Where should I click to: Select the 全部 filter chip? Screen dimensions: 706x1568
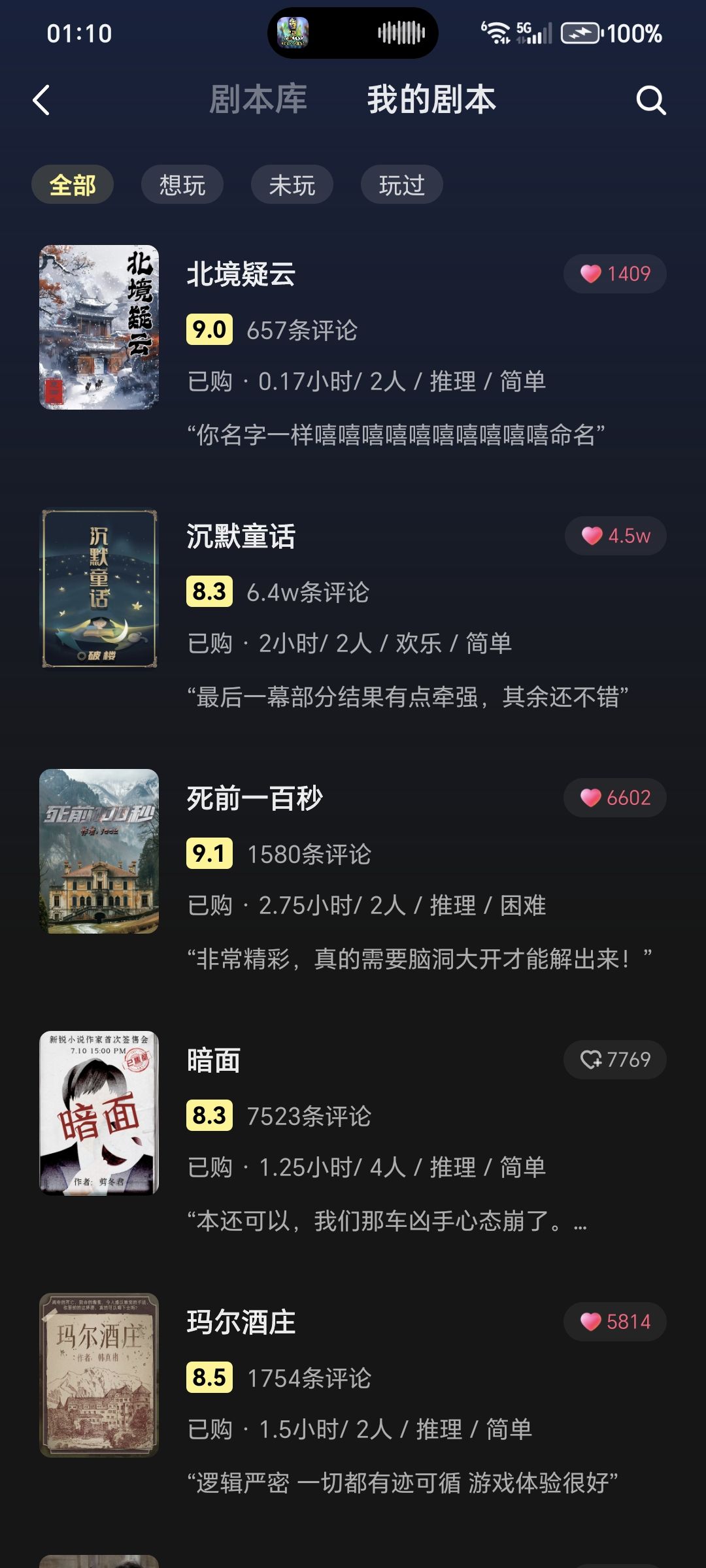[73, 185]
